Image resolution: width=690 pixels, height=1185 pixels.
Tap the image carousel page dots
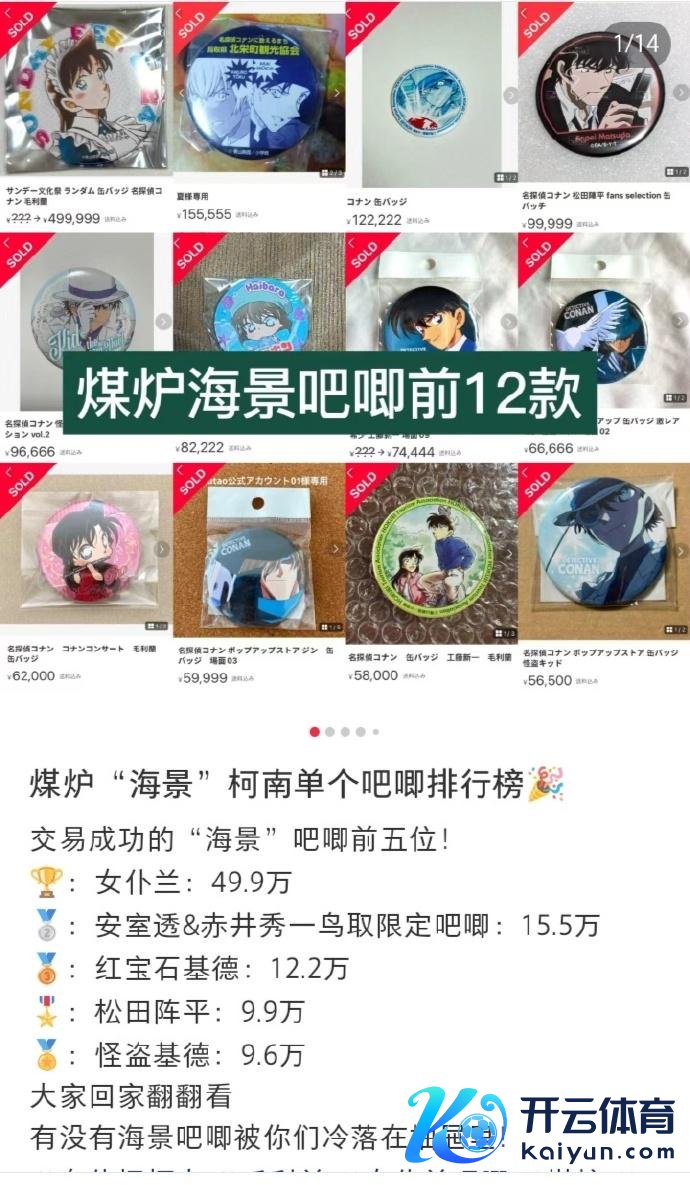coord(344,732)
